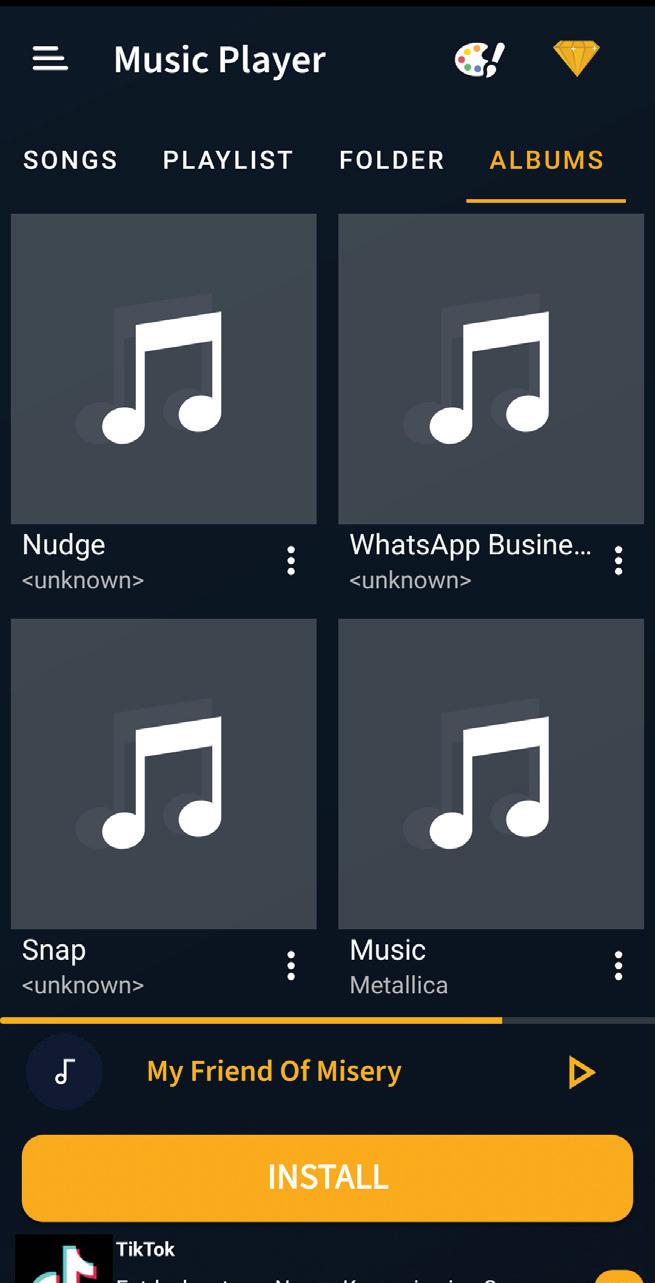Open the theme palette icon

click(479, 60)
